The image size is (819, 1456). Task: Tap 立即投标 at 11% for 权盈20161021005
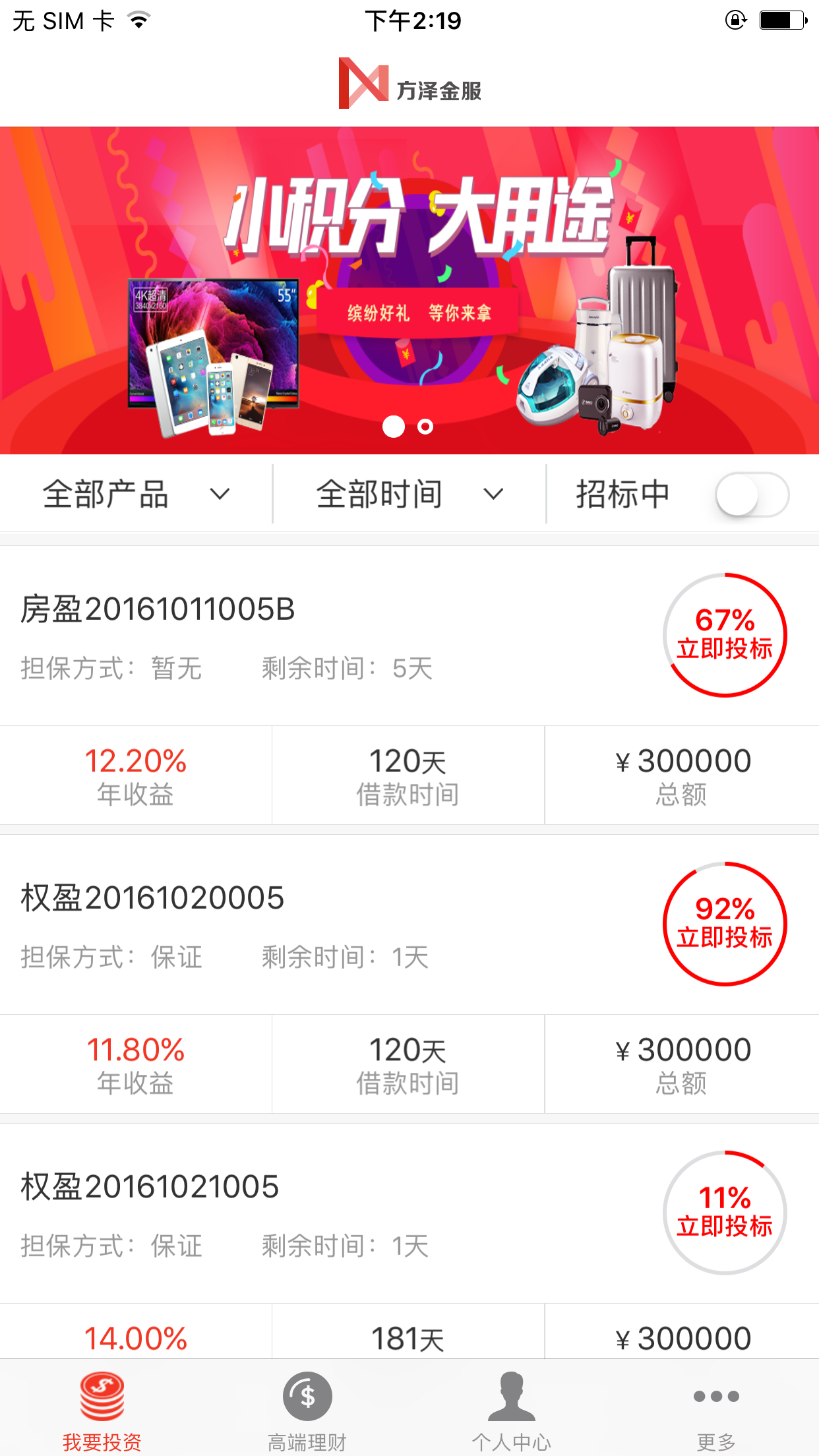pyautogui.click(x=724, y=1213)
